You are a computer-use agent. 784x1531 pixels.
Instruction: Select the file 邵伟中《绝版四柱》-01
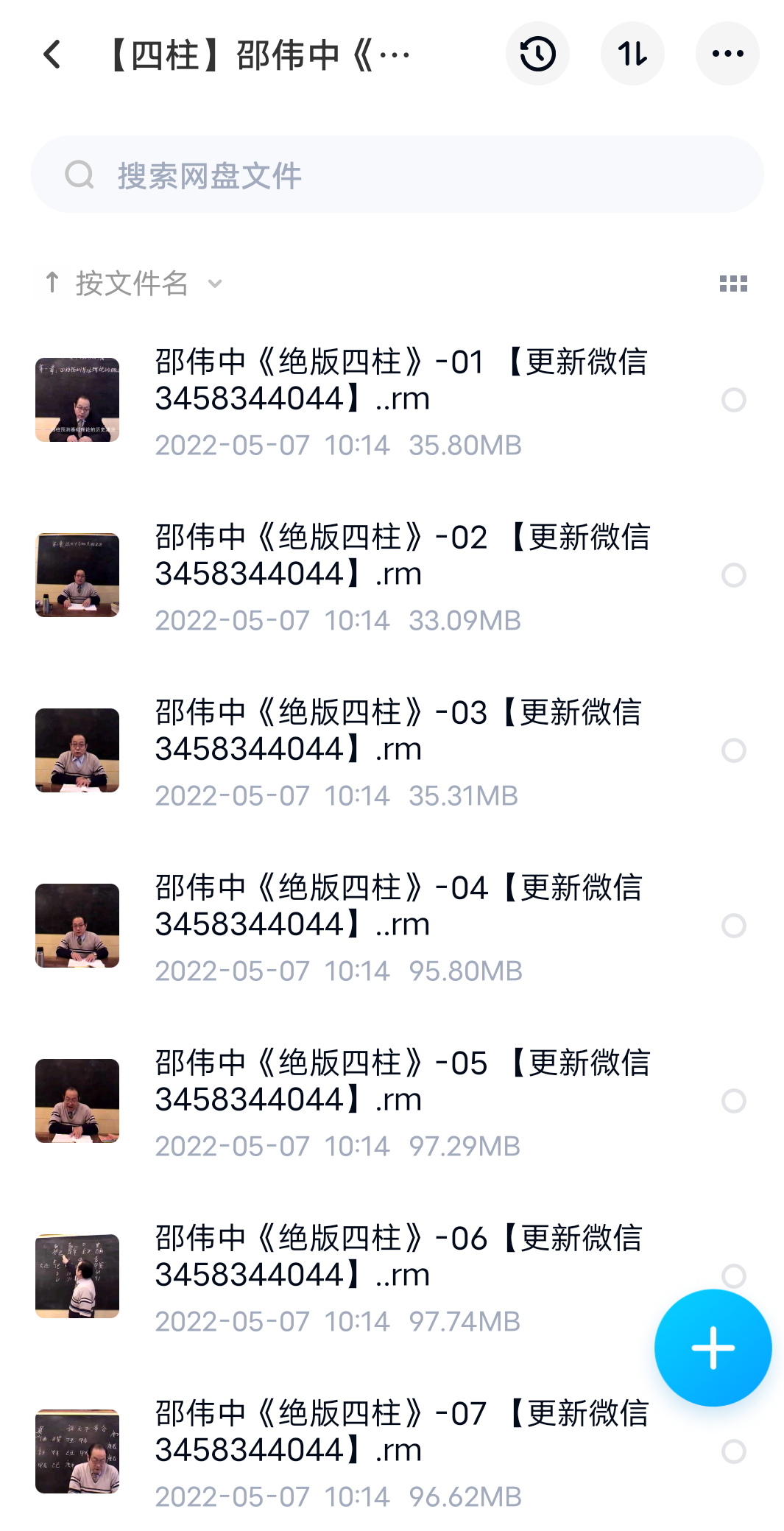tap(734, 400)
